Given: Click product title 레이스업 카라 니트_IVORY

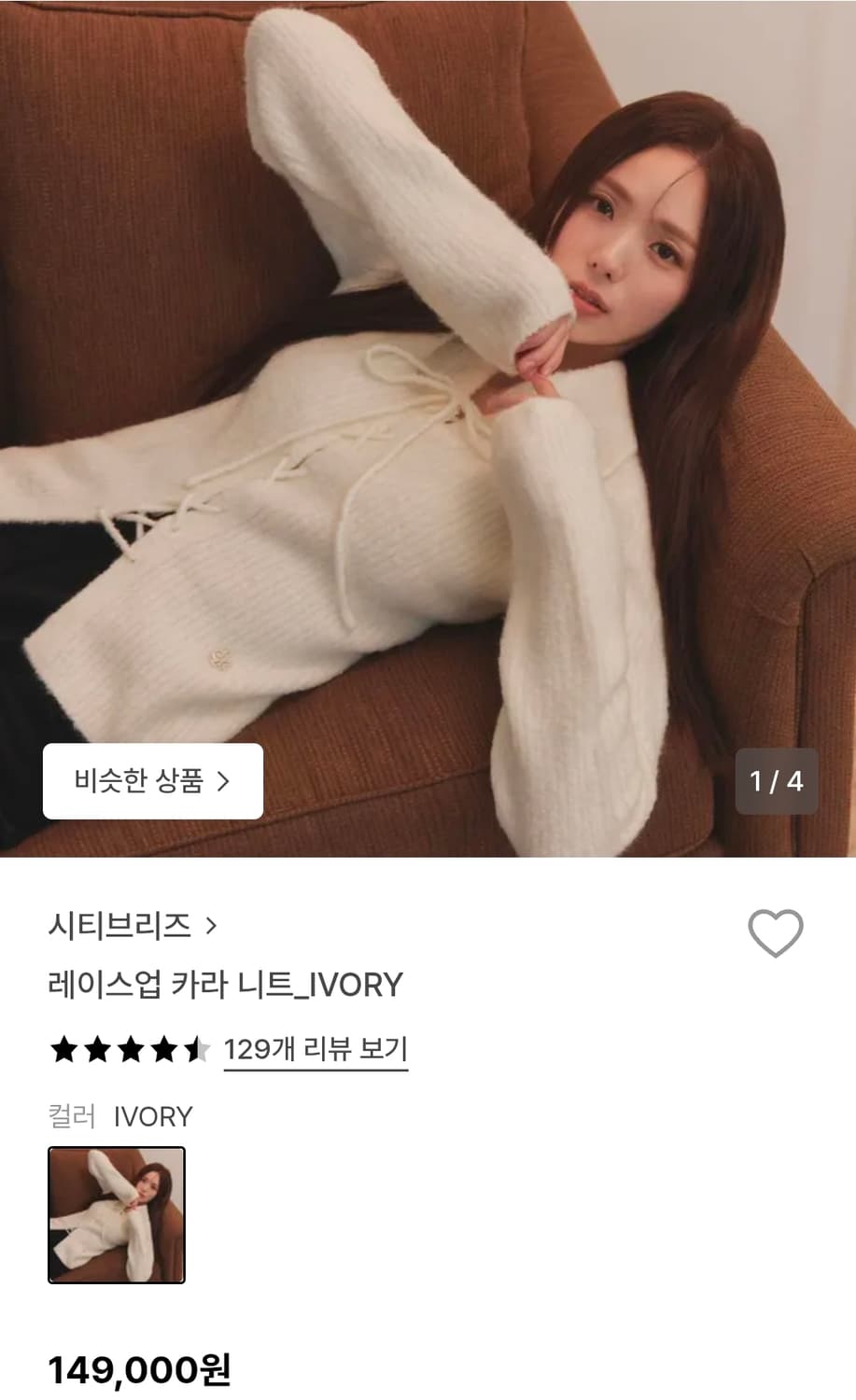Looking at the screenshot, I should [x=224, y=985].
